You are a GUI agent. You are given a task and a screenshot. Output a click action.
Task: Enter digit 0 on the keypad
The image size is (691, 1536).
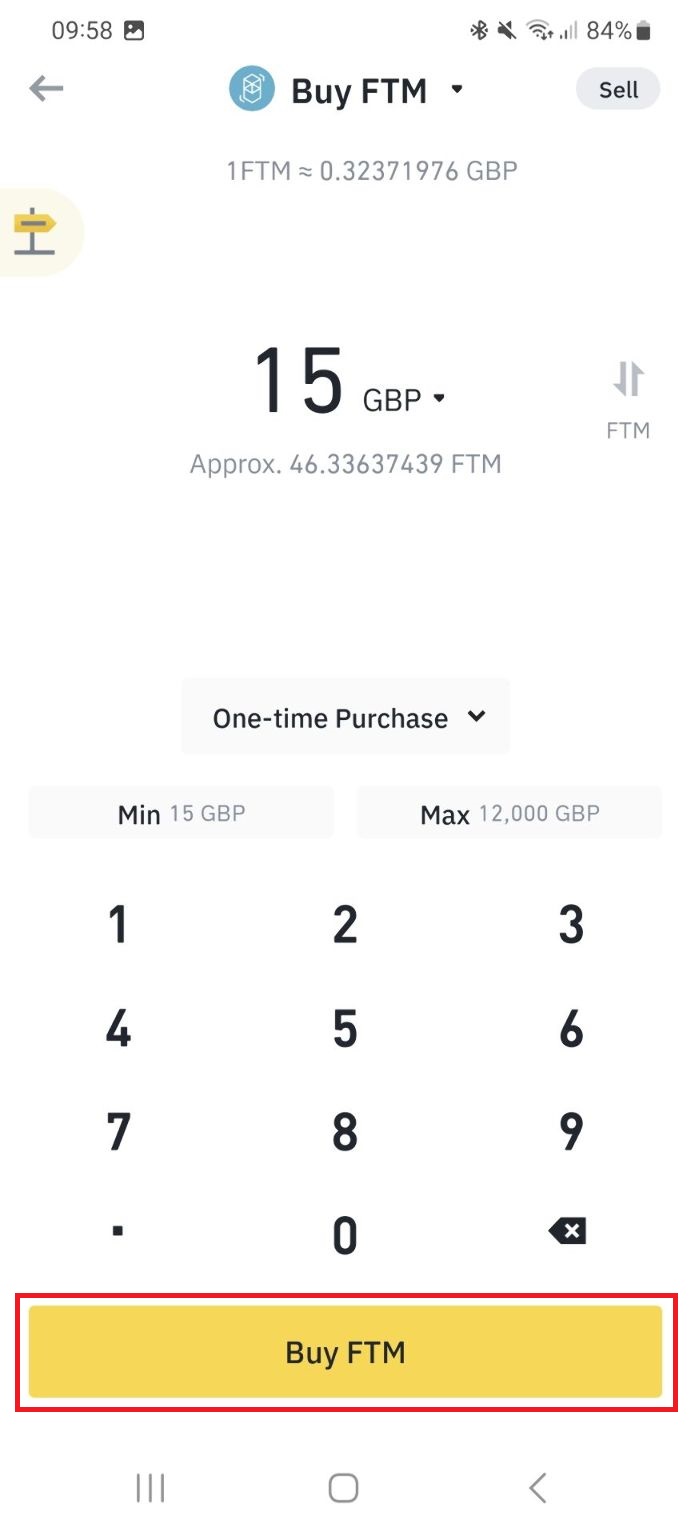pos(345,1235)
